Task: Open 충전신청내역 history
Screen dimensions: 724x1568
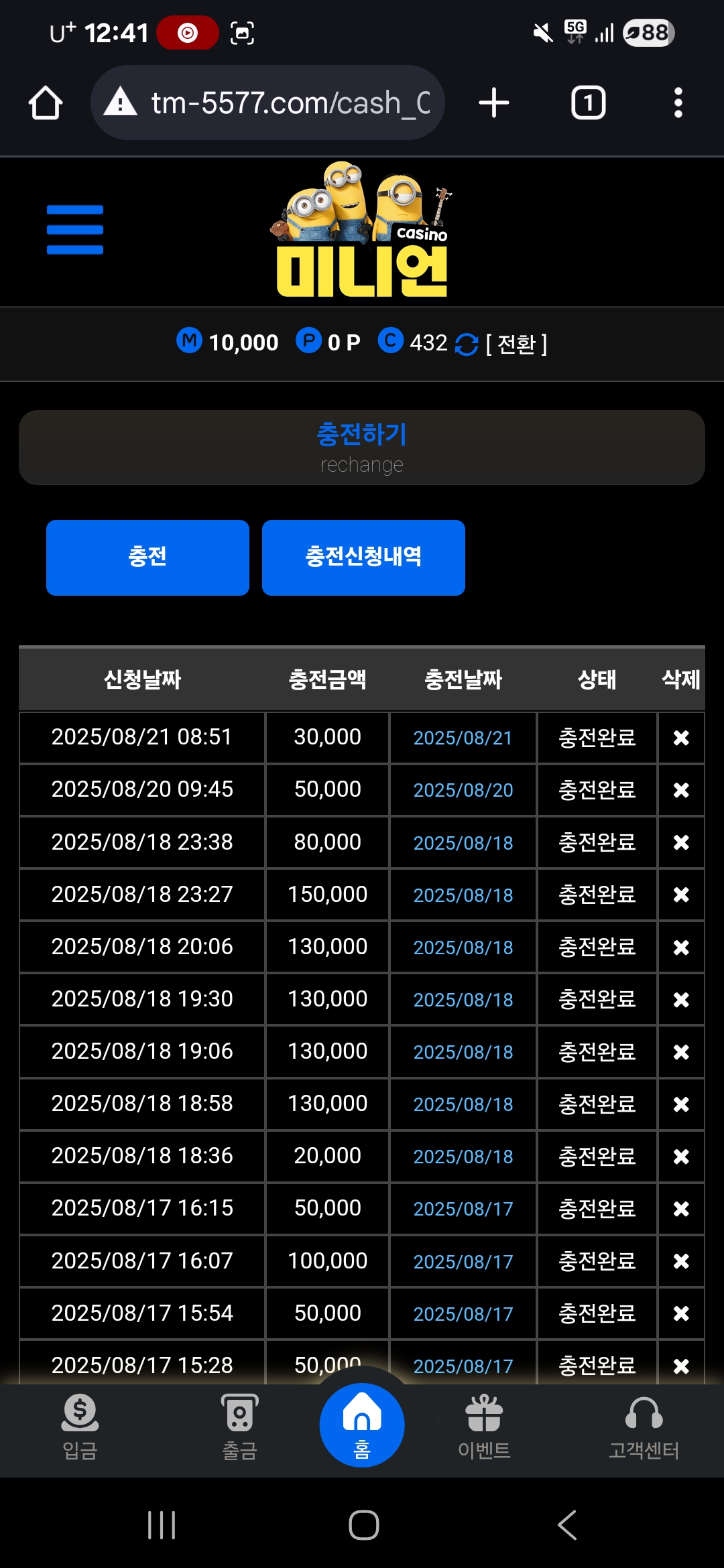Action: tap(363, 558)
